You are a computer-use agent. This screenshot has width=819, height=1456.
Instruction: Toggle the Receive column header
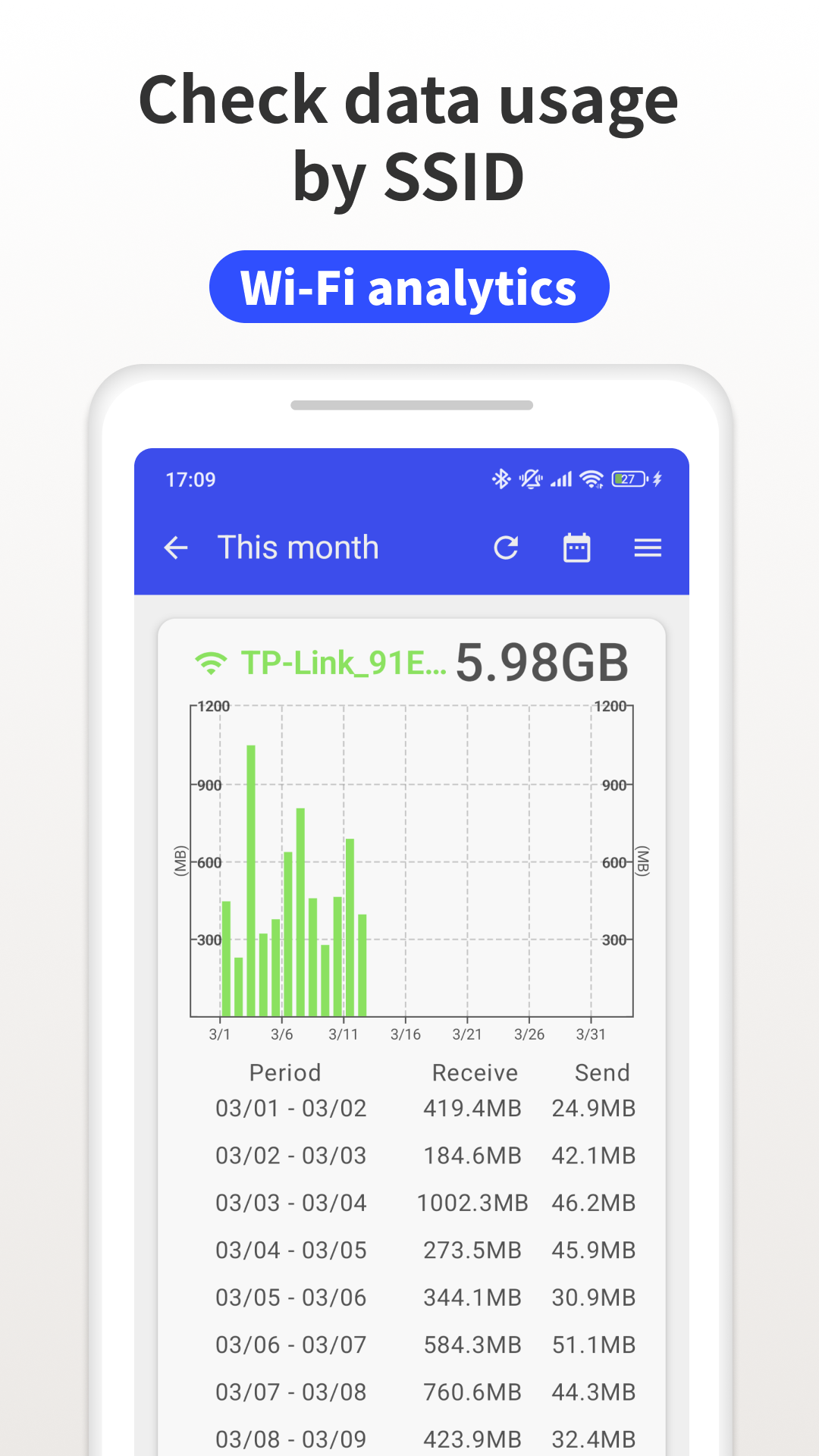(474, 1072)
